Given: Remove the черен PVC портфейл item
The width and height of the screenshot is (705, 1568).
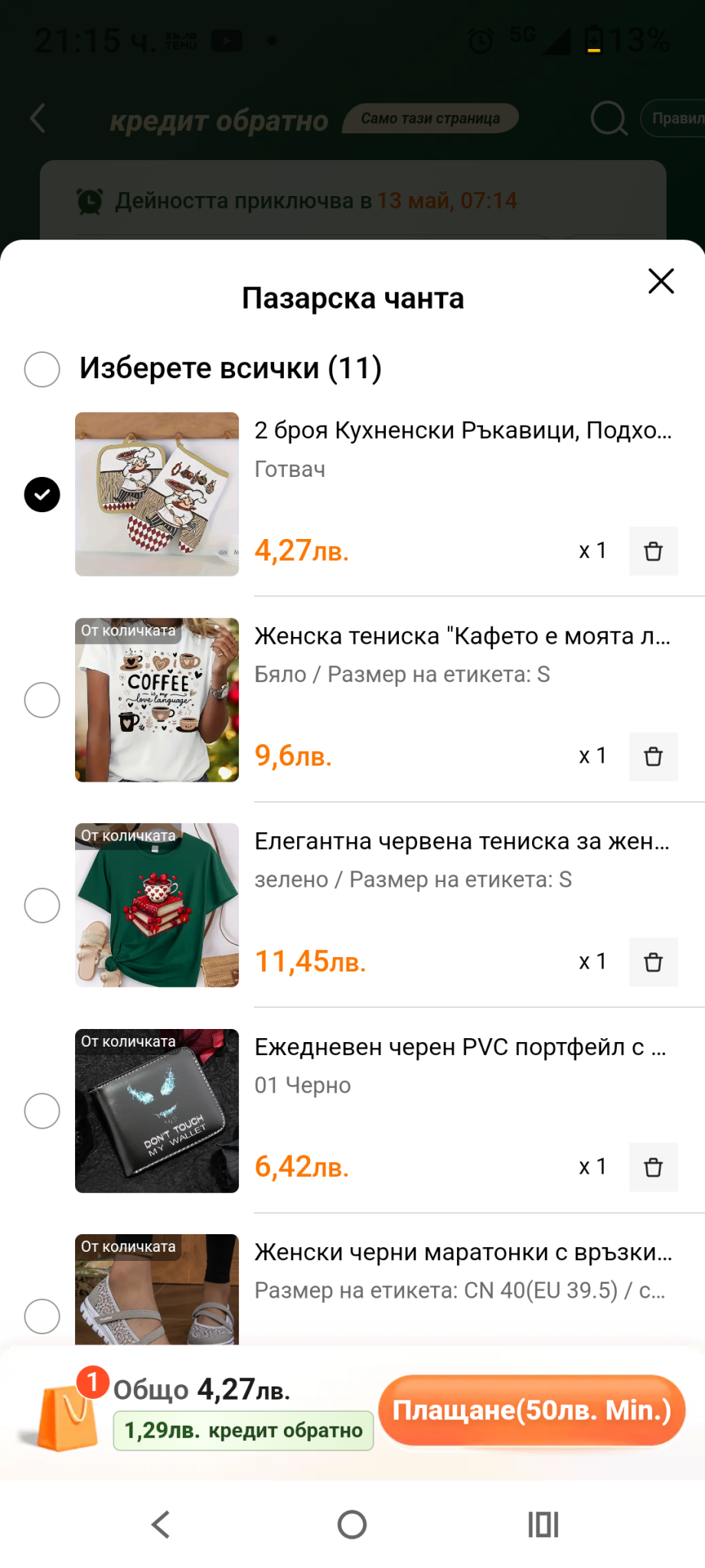Looking at the screenshot, I should click(x=653, y=1167).
